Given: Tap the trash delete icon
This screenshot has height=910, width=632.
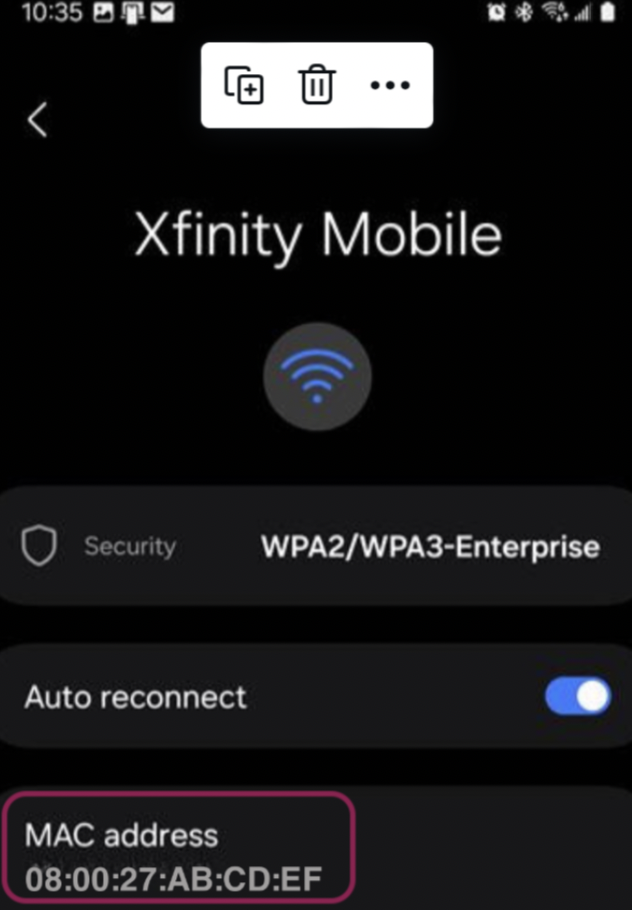Looking at the screenshot, I should click(317, 85).
